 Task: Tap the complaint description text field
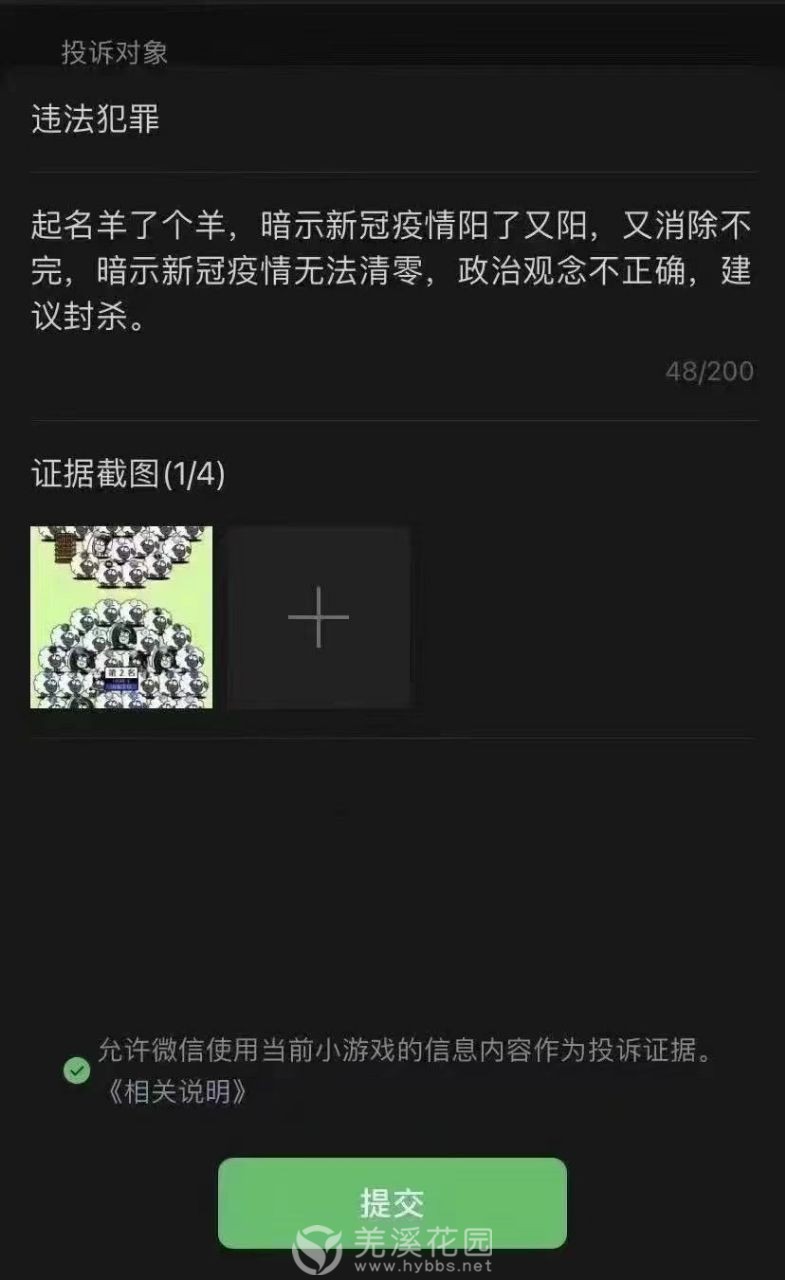click(x=390, y=273)
